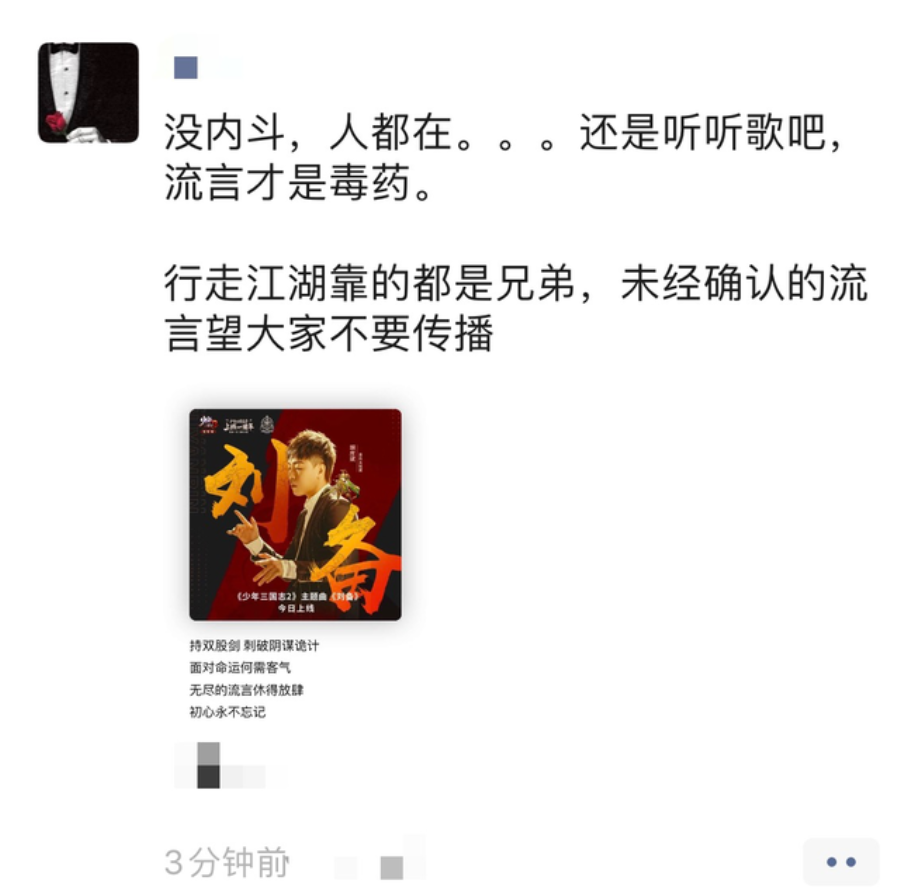Viewport: 912px width, 895px height.
Task: Open the poster's profile avatar
Action: (88, 92)
